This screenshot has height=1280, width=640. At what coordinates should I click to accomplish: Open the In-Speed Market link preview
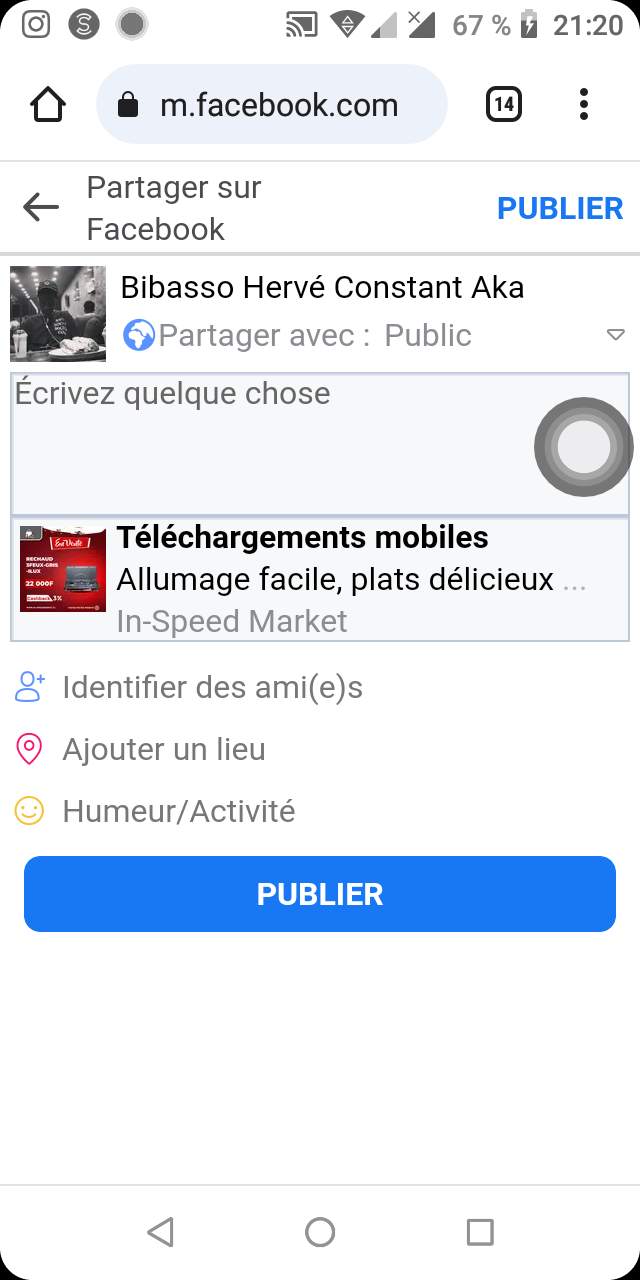coord(320,580)
